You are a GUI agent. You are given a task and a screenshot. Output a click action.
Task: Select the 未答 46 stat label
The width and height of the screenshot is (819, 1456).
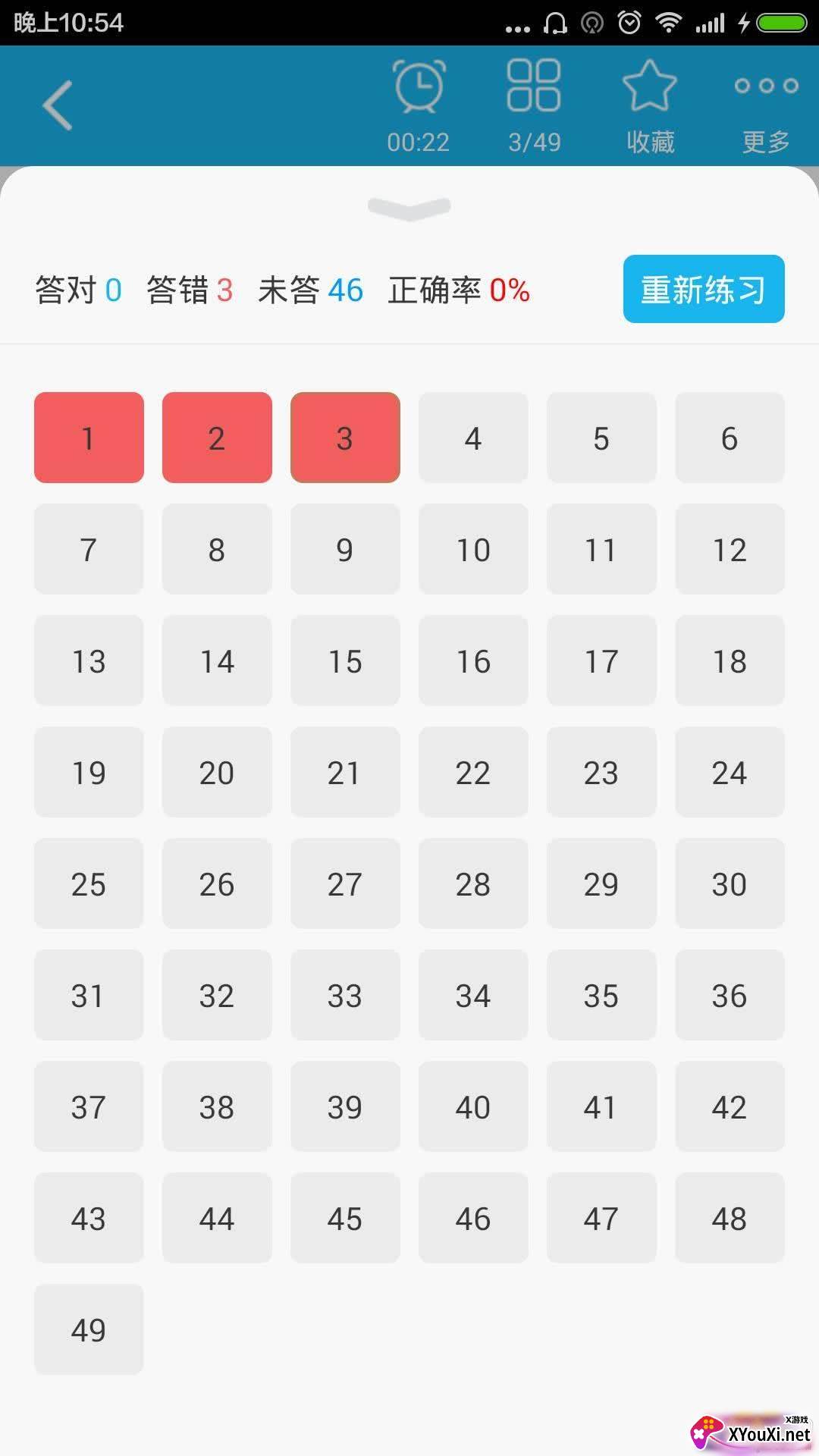311,290
